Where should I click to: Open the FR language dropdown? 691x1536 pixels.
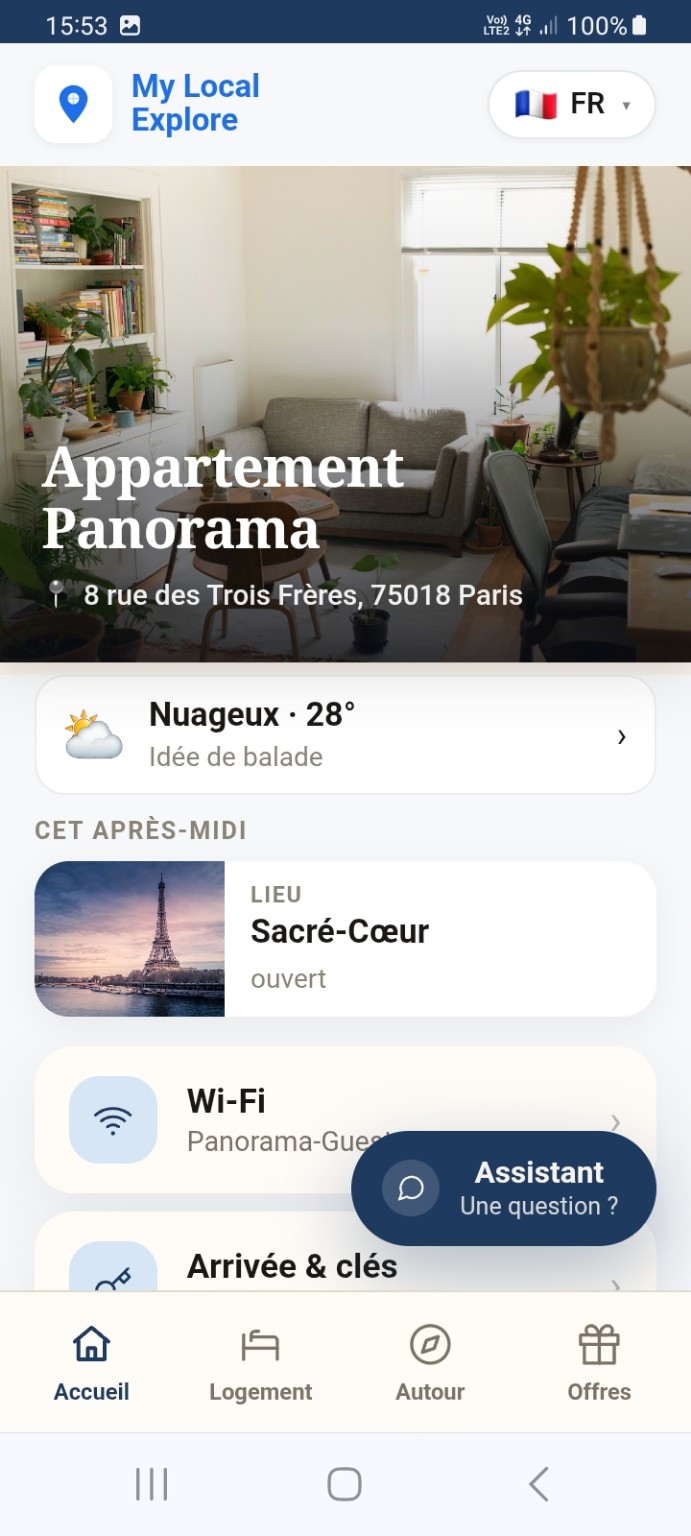pyautogui.click(x=571, y=104)
